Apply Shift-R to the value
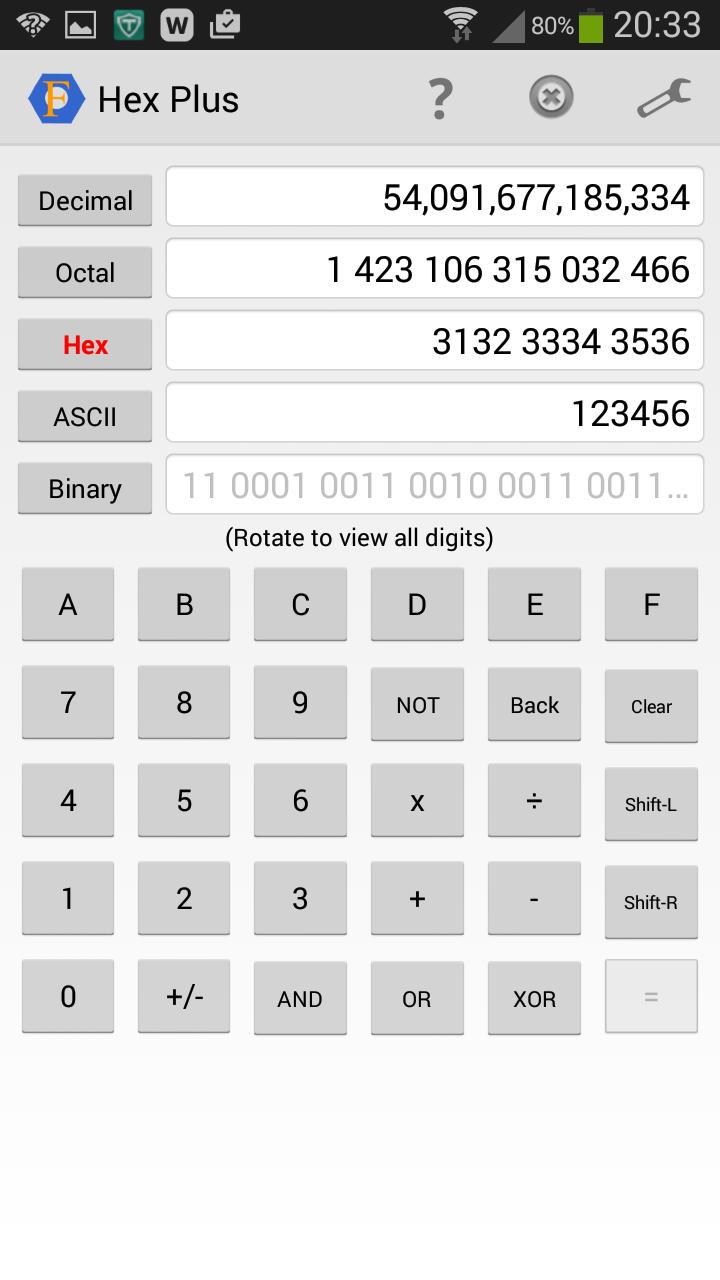This screenshot has height=1280, width=720. coord(651,902)
